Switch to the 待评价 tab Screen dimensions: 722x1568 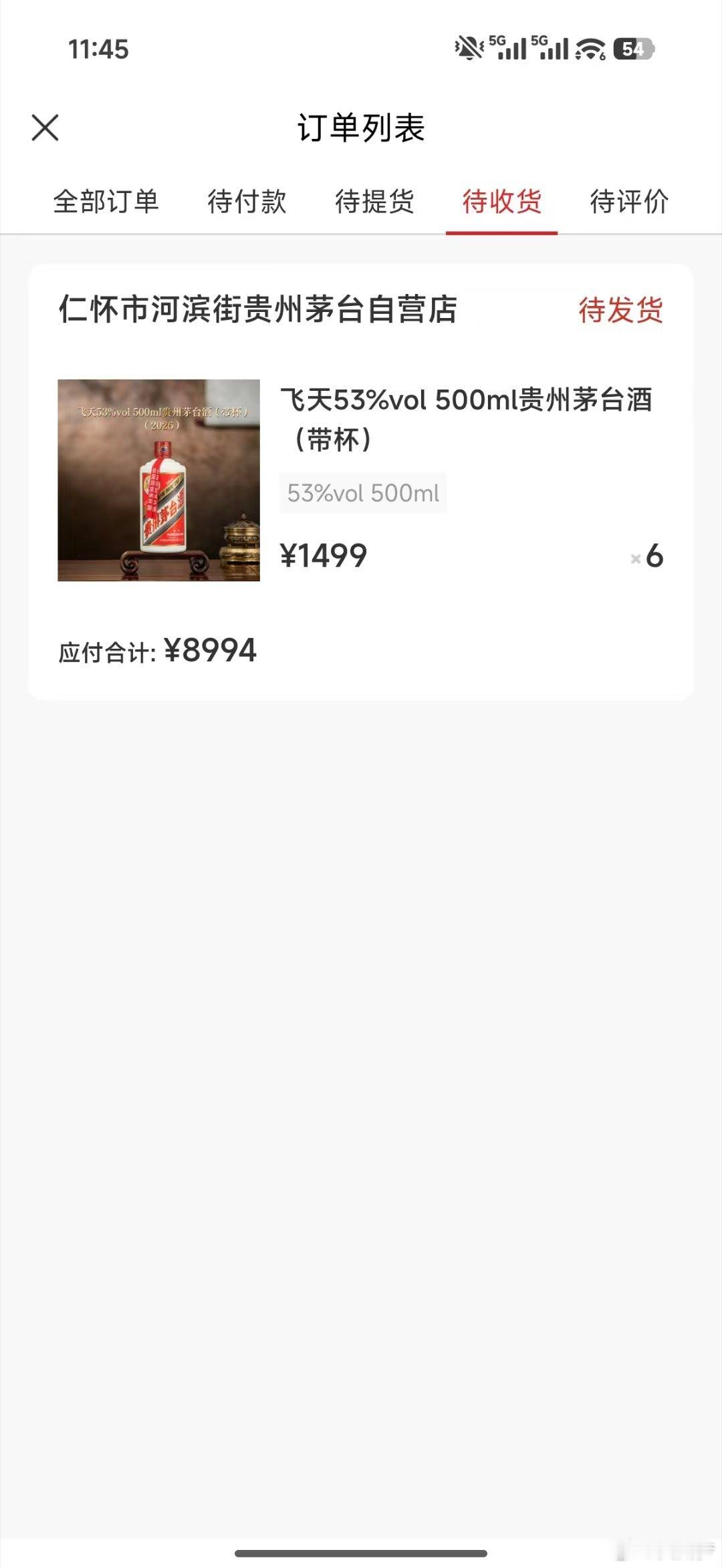click(x=628, y=204)
